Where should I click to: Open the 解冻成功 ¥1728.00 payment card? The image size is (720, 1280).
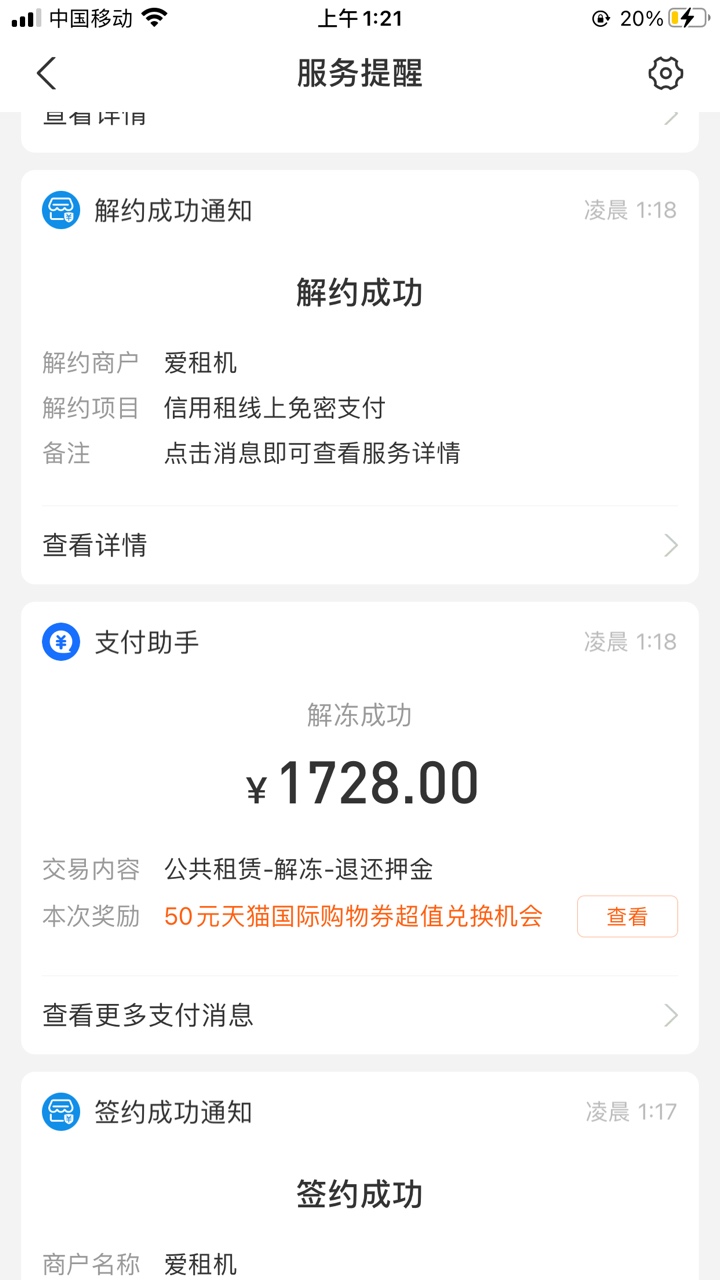point(360,782)
